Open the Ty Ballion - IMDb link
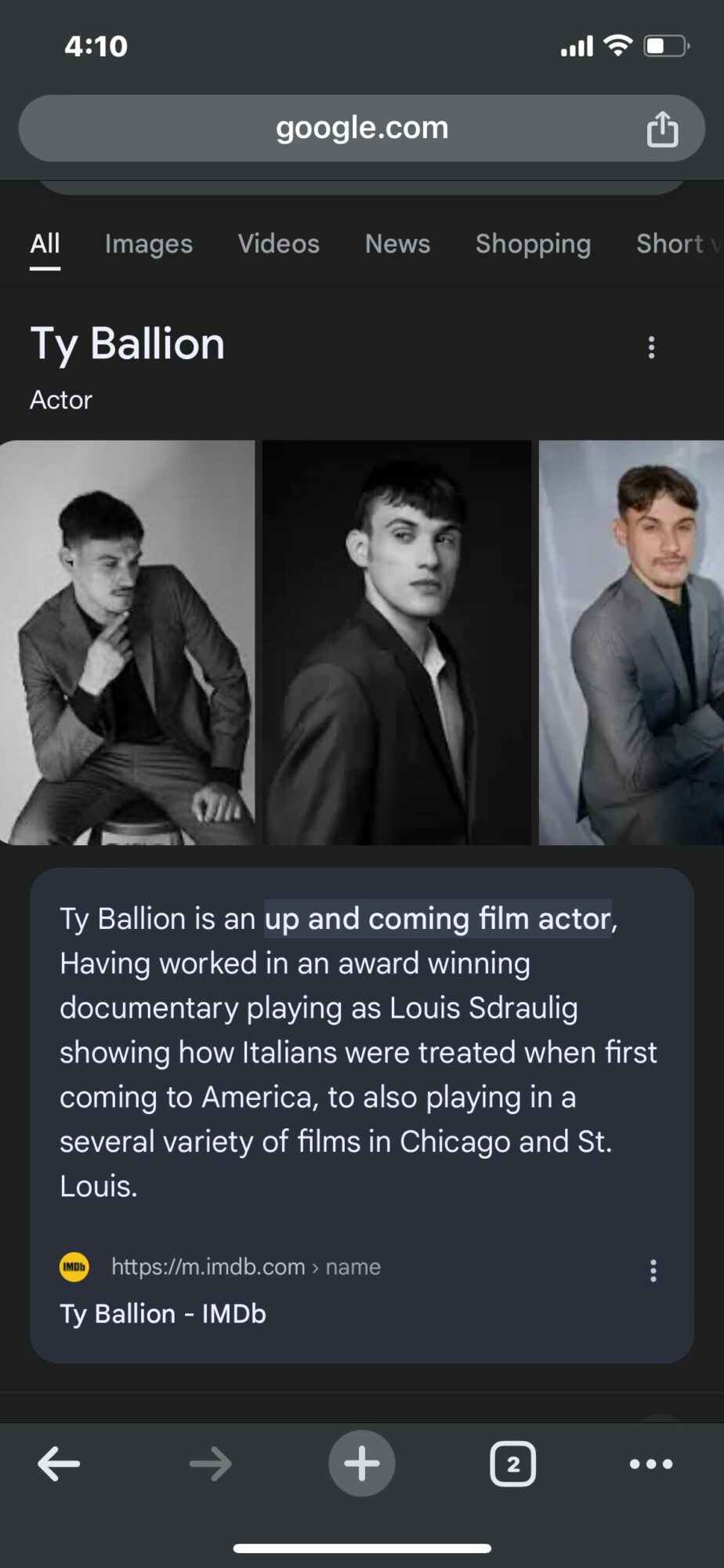724x1568 pixels. 163,1313
